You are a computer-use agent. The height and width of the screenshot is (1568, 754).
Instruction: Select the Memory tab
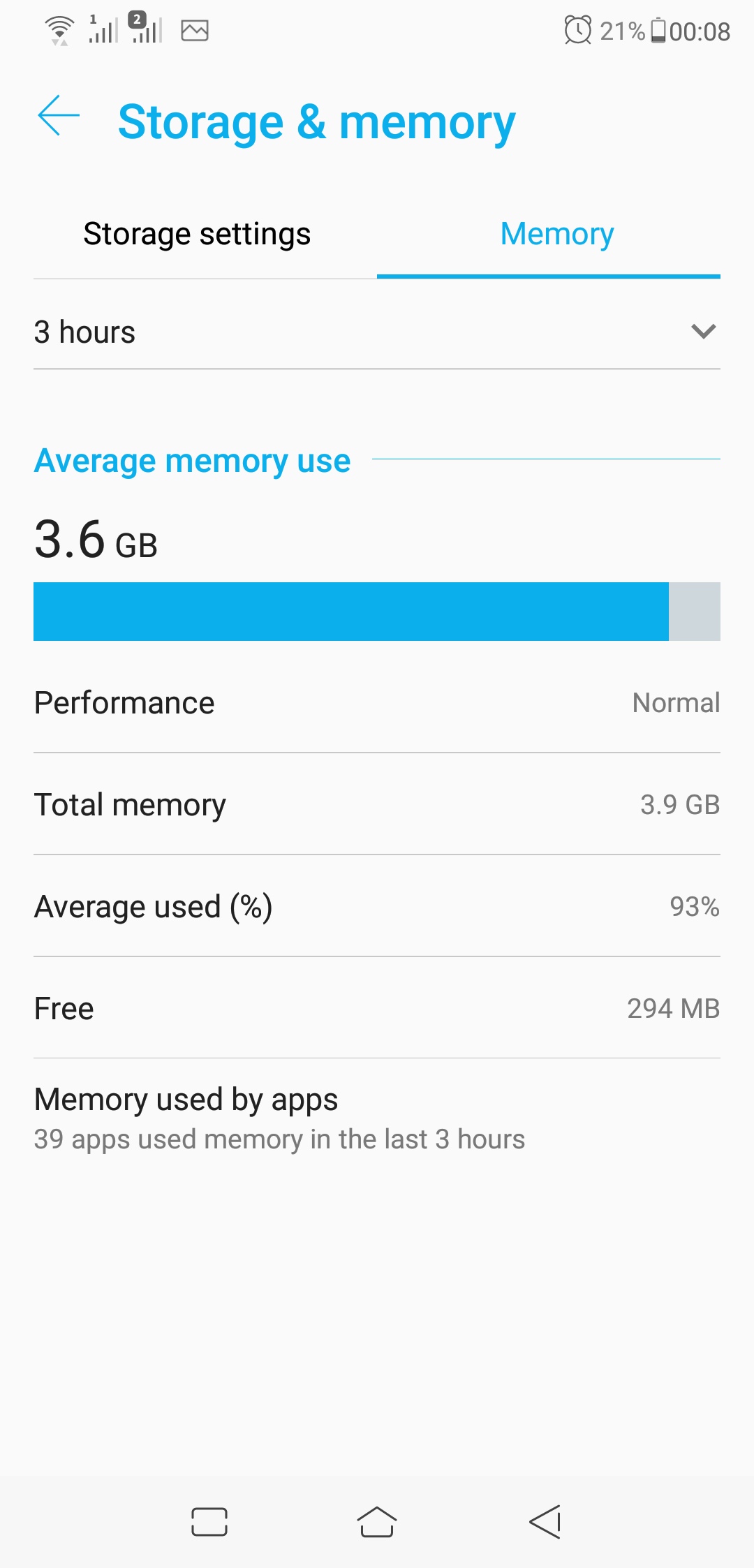pyautogui.click(x=556, y=234)
